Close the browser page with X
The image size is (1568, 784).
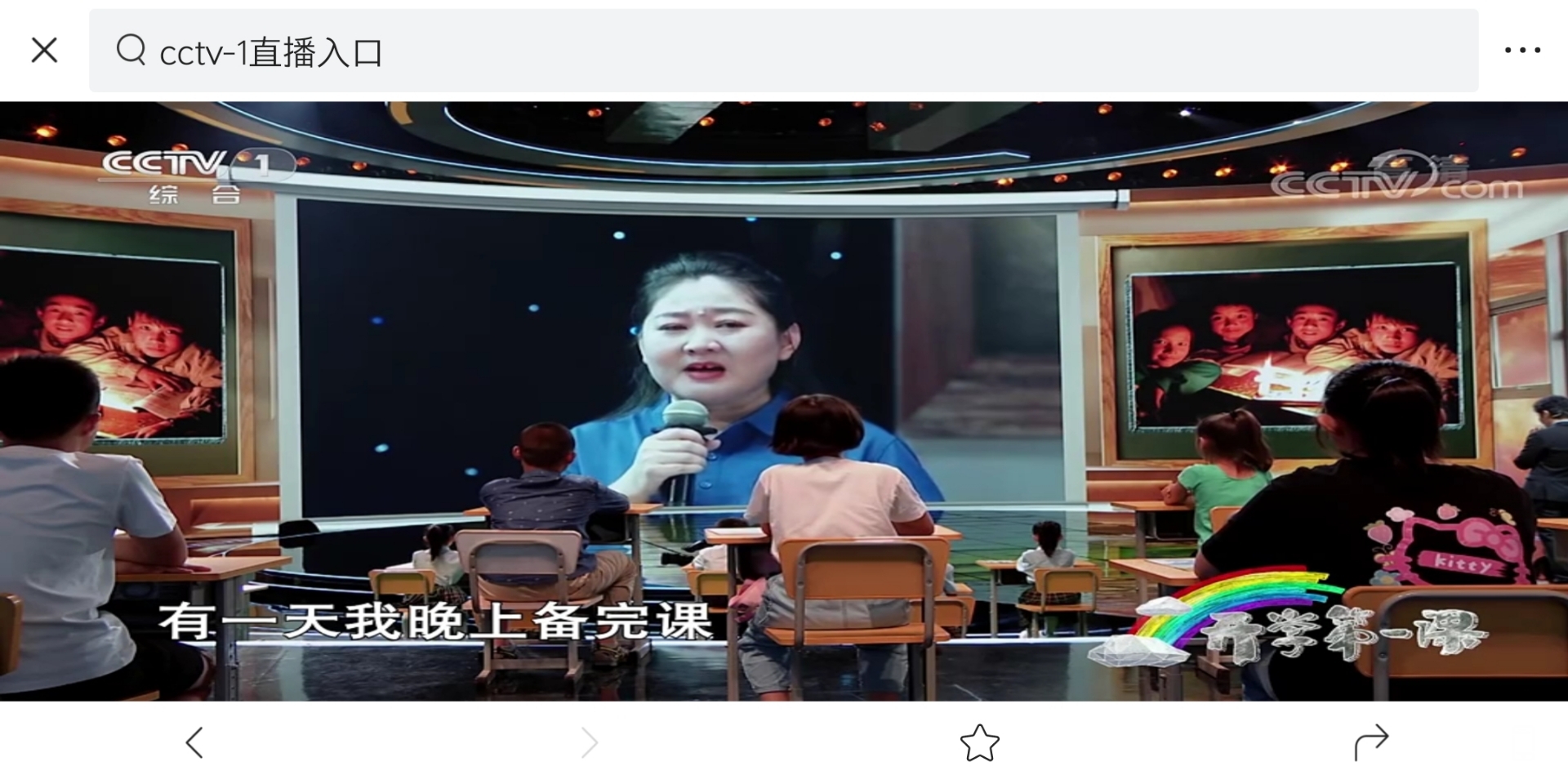(x=44, y=51)
